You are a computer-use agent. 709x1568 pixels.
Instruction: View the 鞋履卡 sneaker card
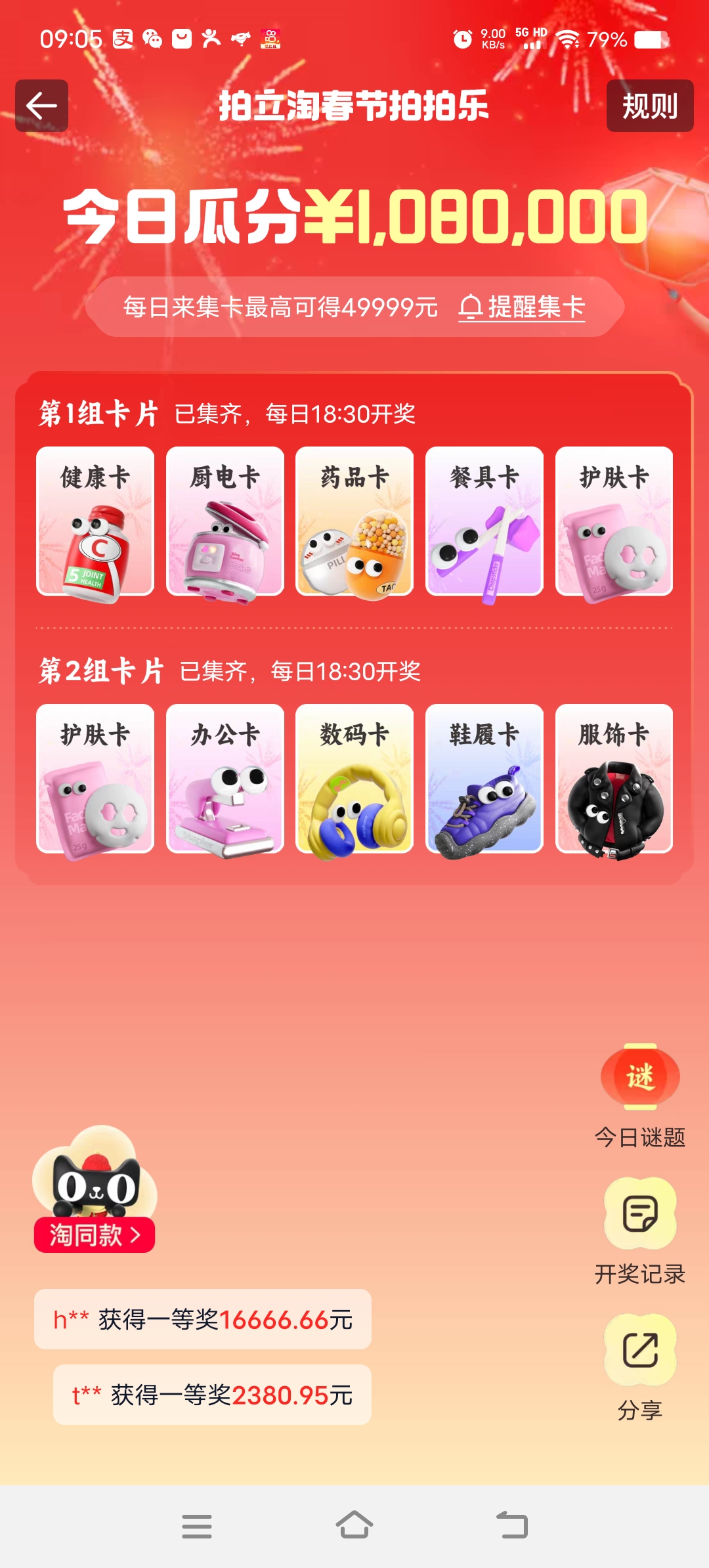(x=484, y=779)
